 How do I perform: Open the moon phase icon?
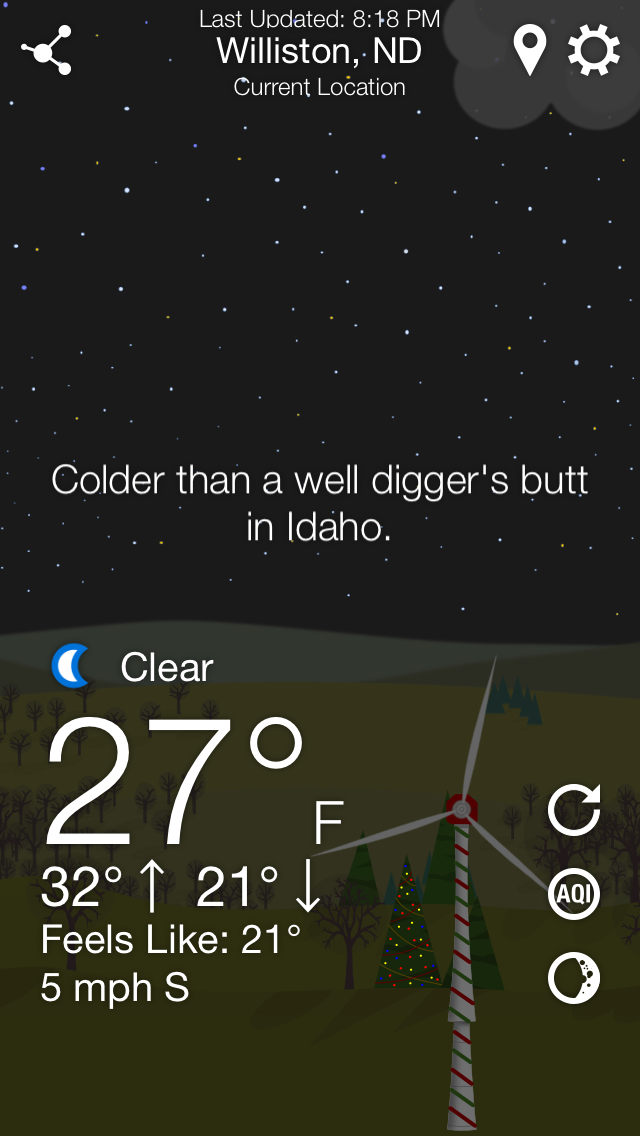point(574,978)
